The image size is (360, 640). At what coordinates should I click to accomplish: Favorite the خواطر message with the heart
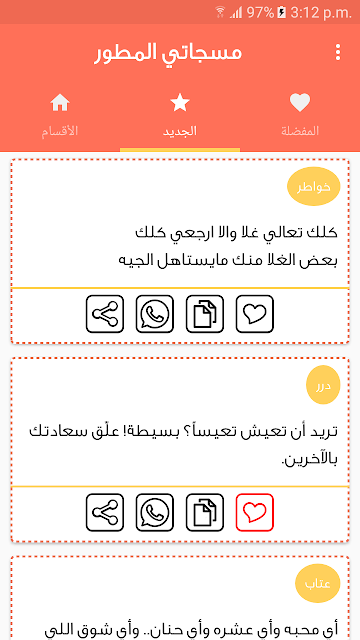coord(255,314)
